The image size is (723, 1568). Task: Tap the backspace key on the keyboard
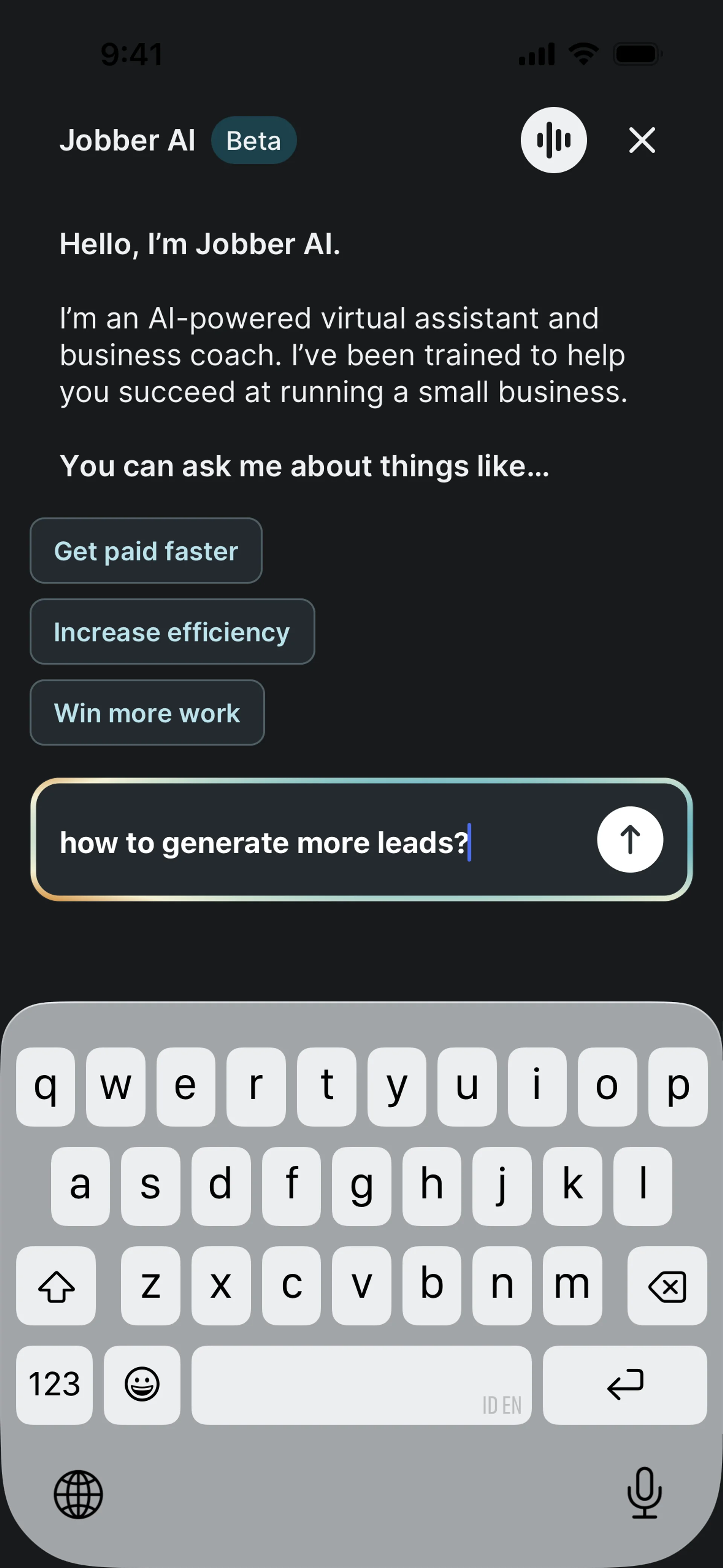tap(667, 1285)
